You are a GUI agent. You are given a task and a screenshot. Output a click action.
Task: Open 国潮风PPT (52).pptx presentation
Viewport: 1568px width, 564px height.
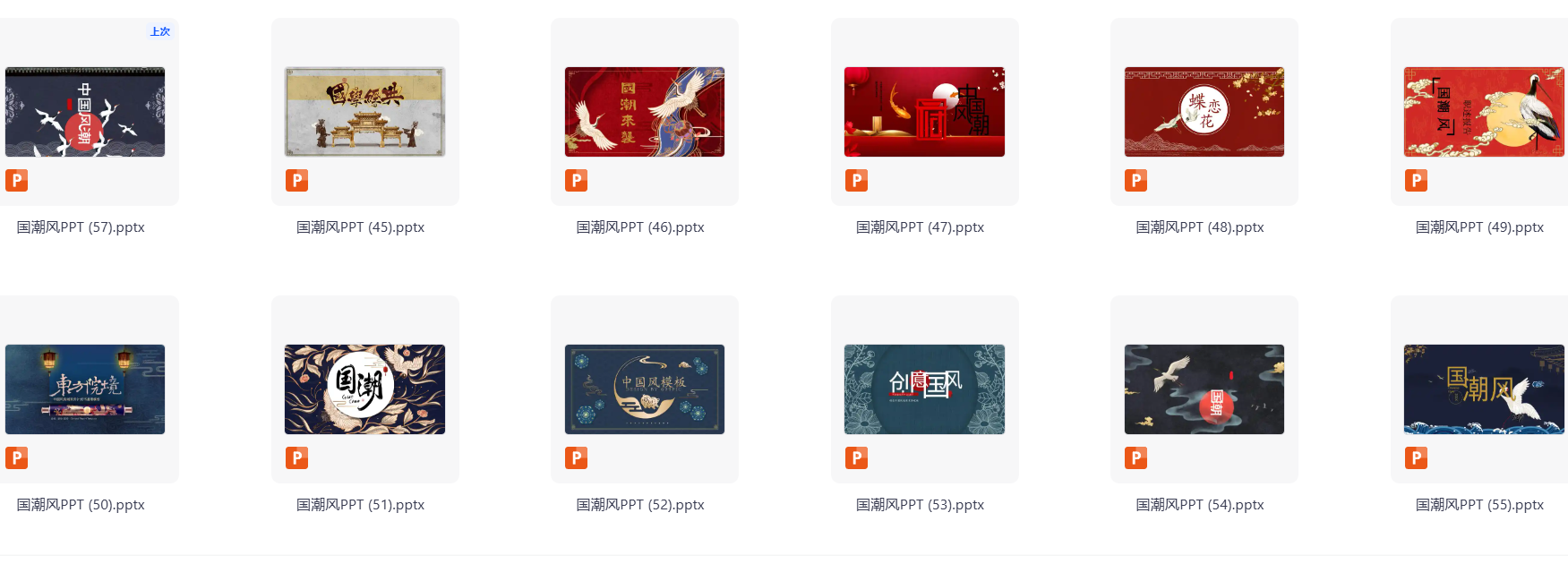[645, 389]
